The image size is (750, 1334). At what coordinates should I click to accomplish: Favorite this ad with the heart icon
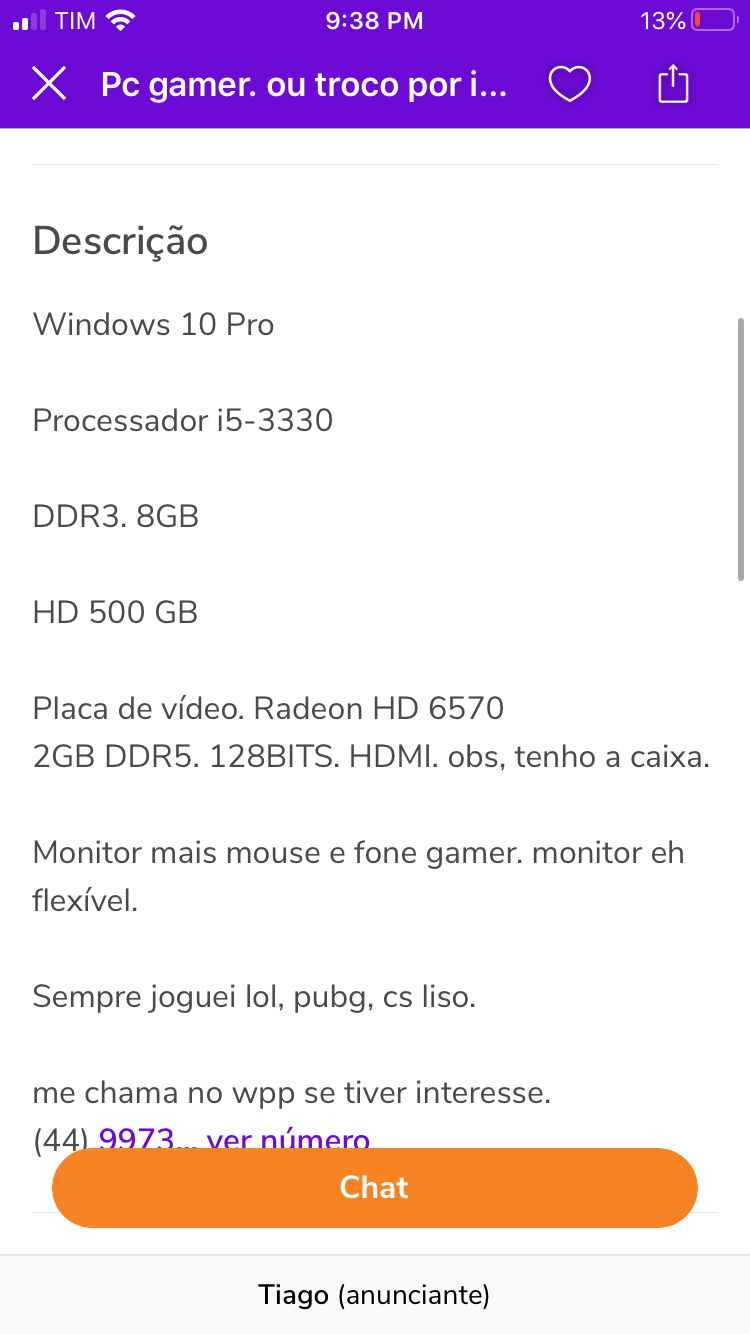570,85
